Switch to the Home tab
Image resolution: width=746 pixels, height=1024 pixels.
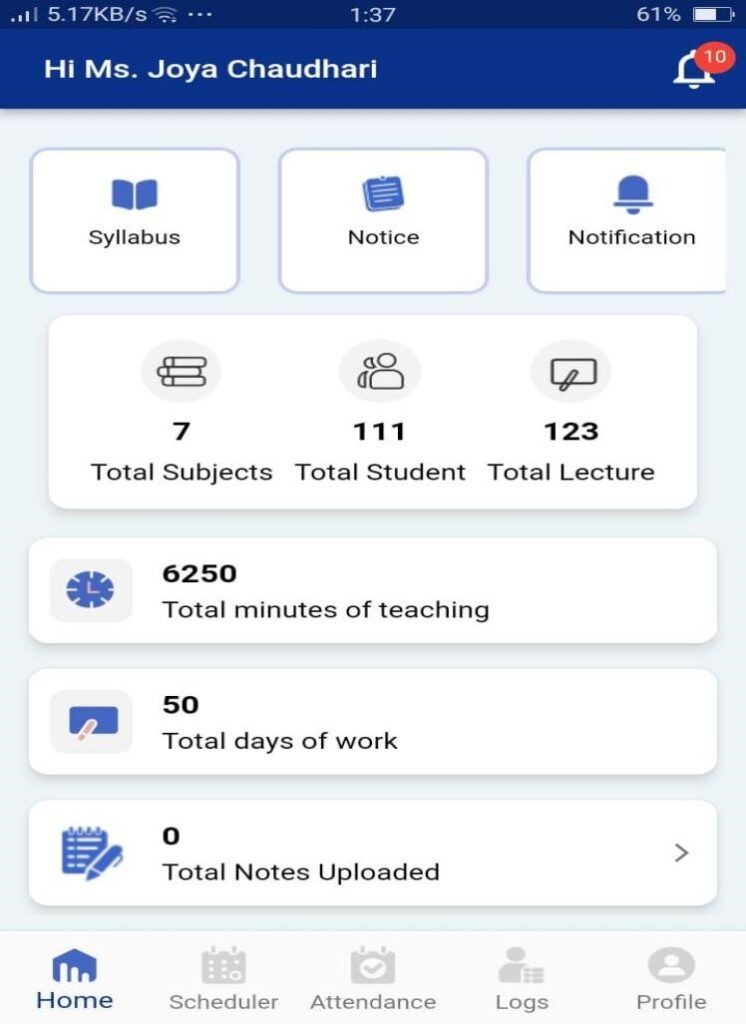(74, 980)
